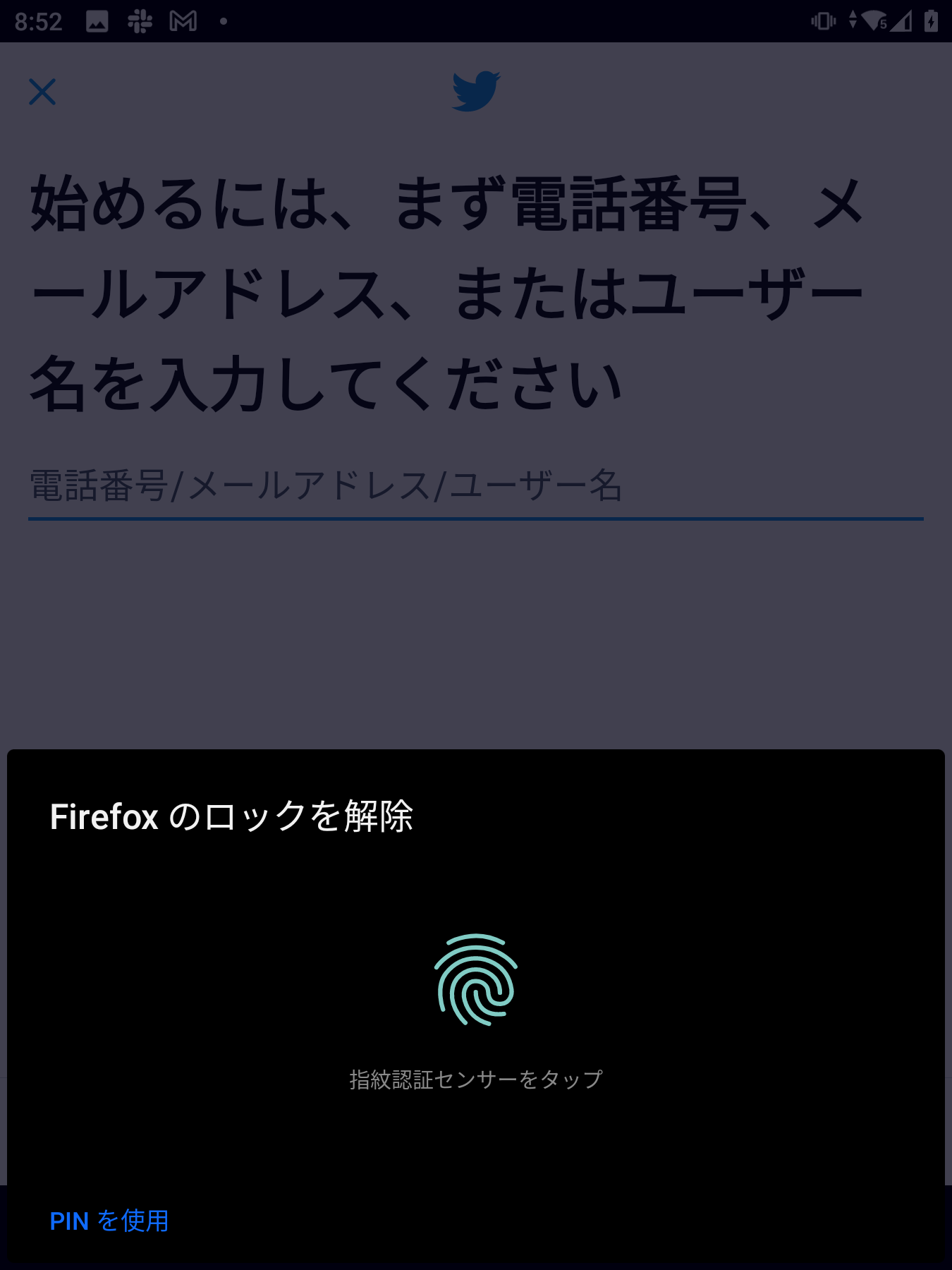Screen dimensions: 952x1270
Task: Tap the 指紋認証センサーをタップ prompt text
Action: point(477,1077)
